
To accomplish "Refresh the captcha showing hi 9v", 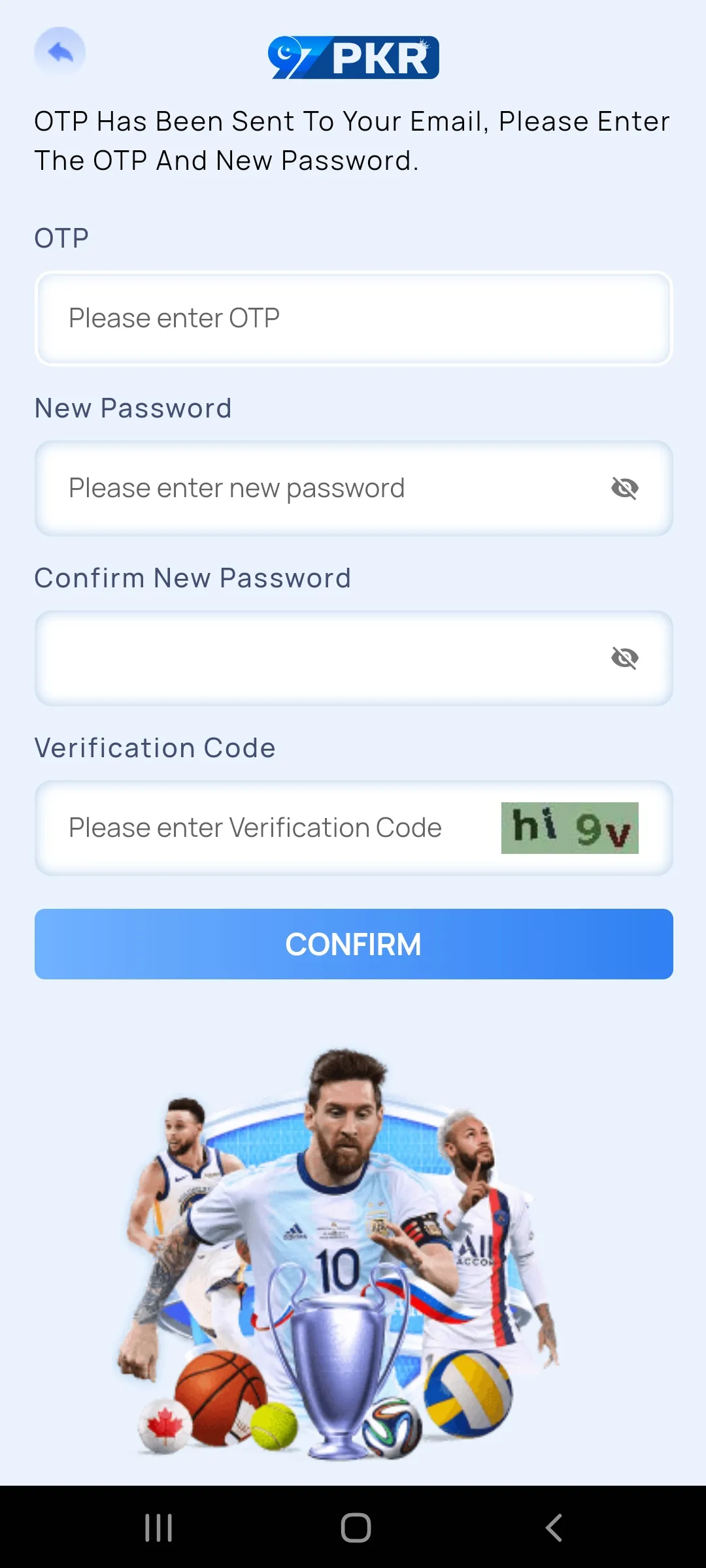I will pyautogui.click(x=568, y=827).
